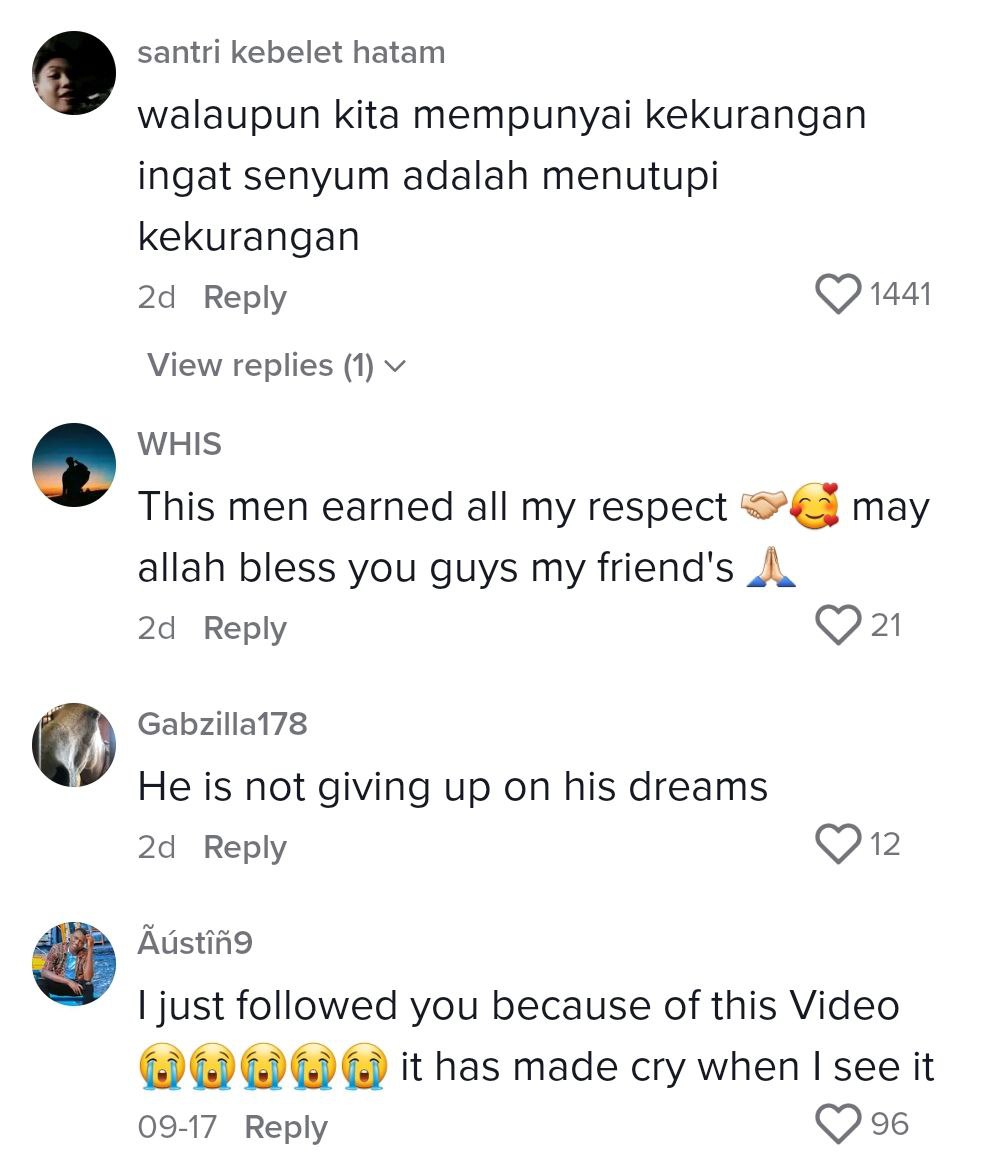Tap the username Gabzilla178
This screenshot has height=1155, width=984.
click(222, 723)
